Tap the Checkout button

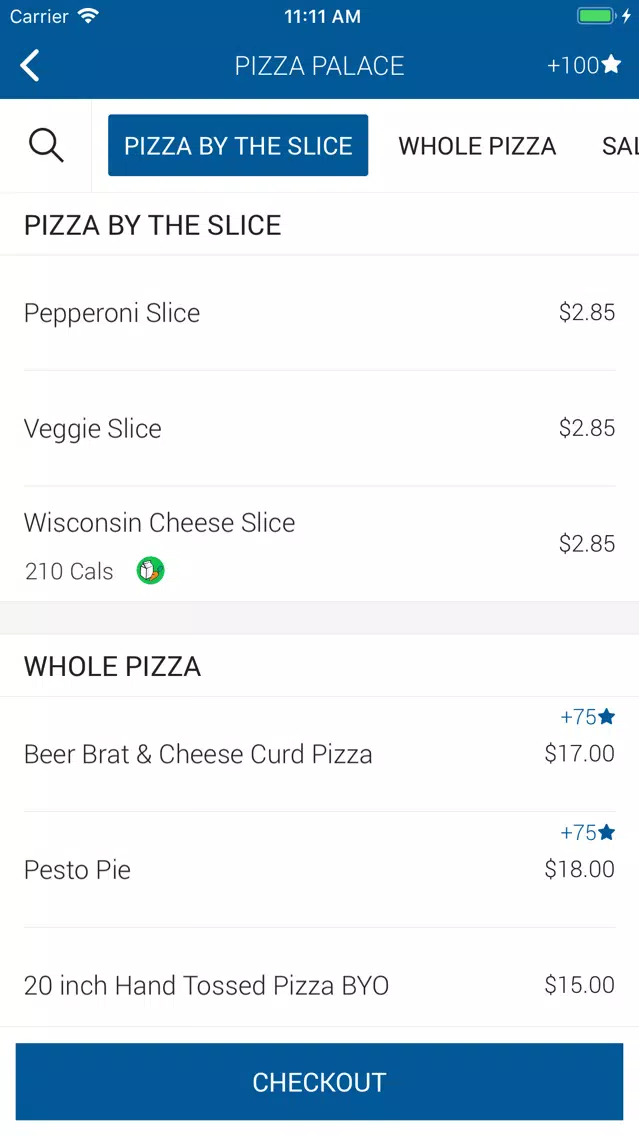[x=320, y=1082]
